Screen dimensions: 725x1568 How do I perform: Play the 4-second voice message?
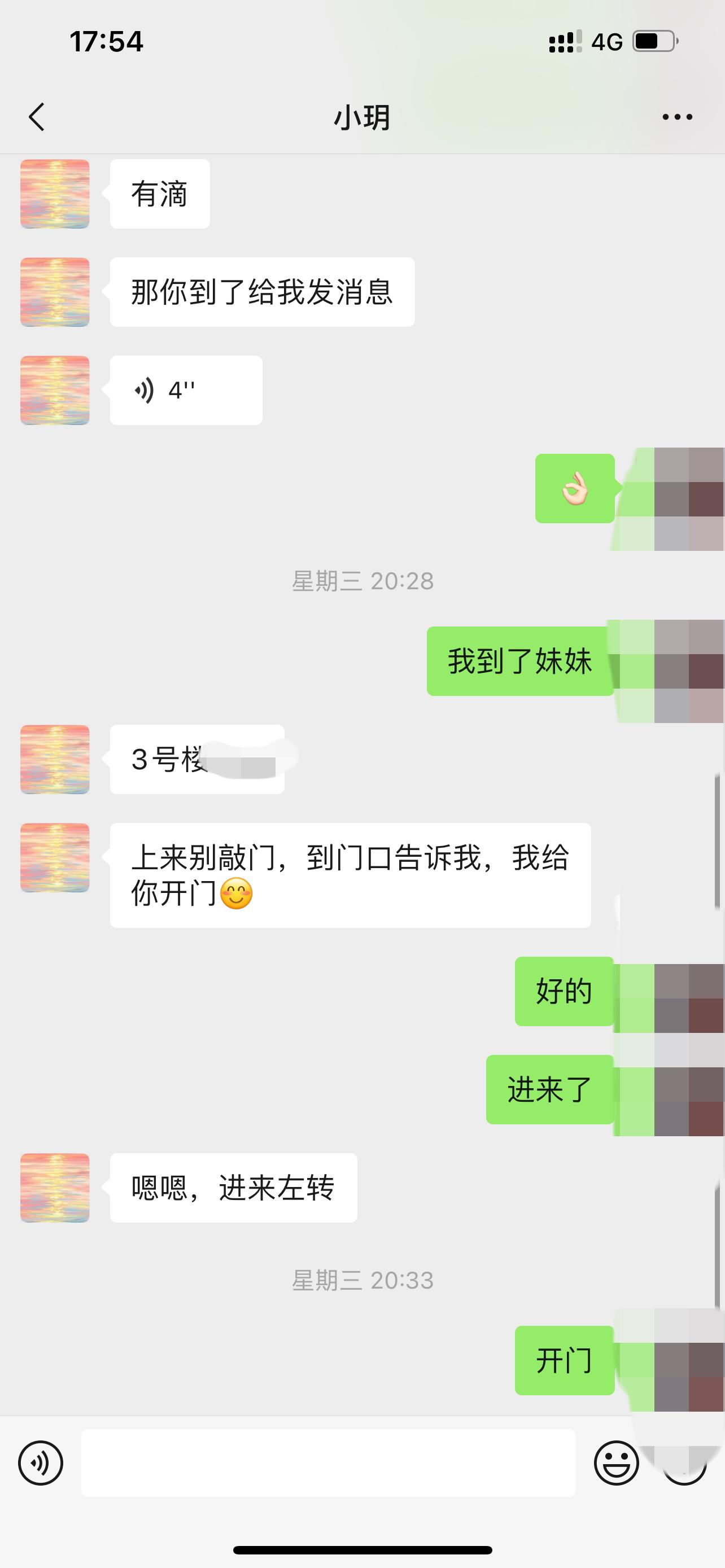coord(185,390)
